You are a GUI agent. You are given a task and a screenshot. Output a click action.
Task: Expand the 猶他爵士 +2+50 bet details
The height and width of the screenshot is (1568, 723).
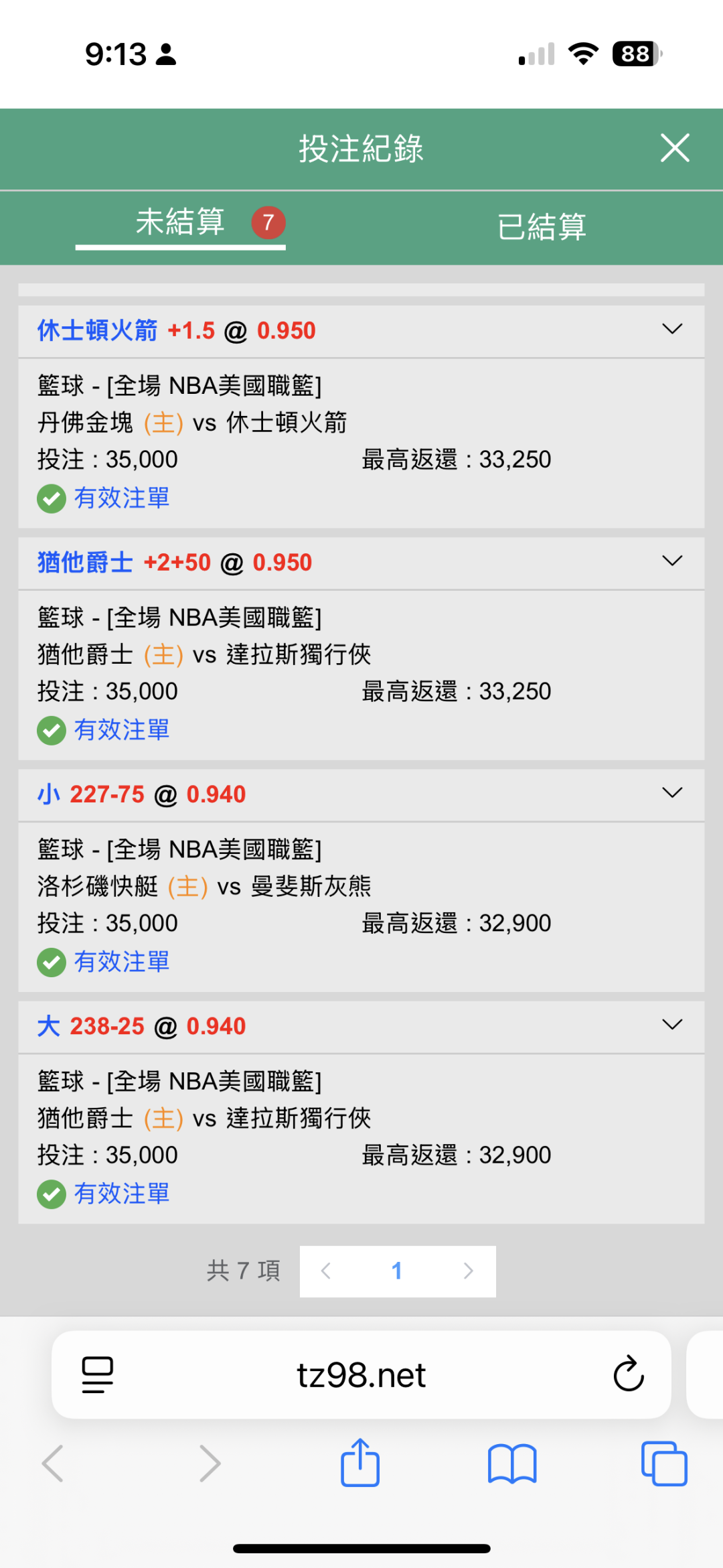click(671, 561)
